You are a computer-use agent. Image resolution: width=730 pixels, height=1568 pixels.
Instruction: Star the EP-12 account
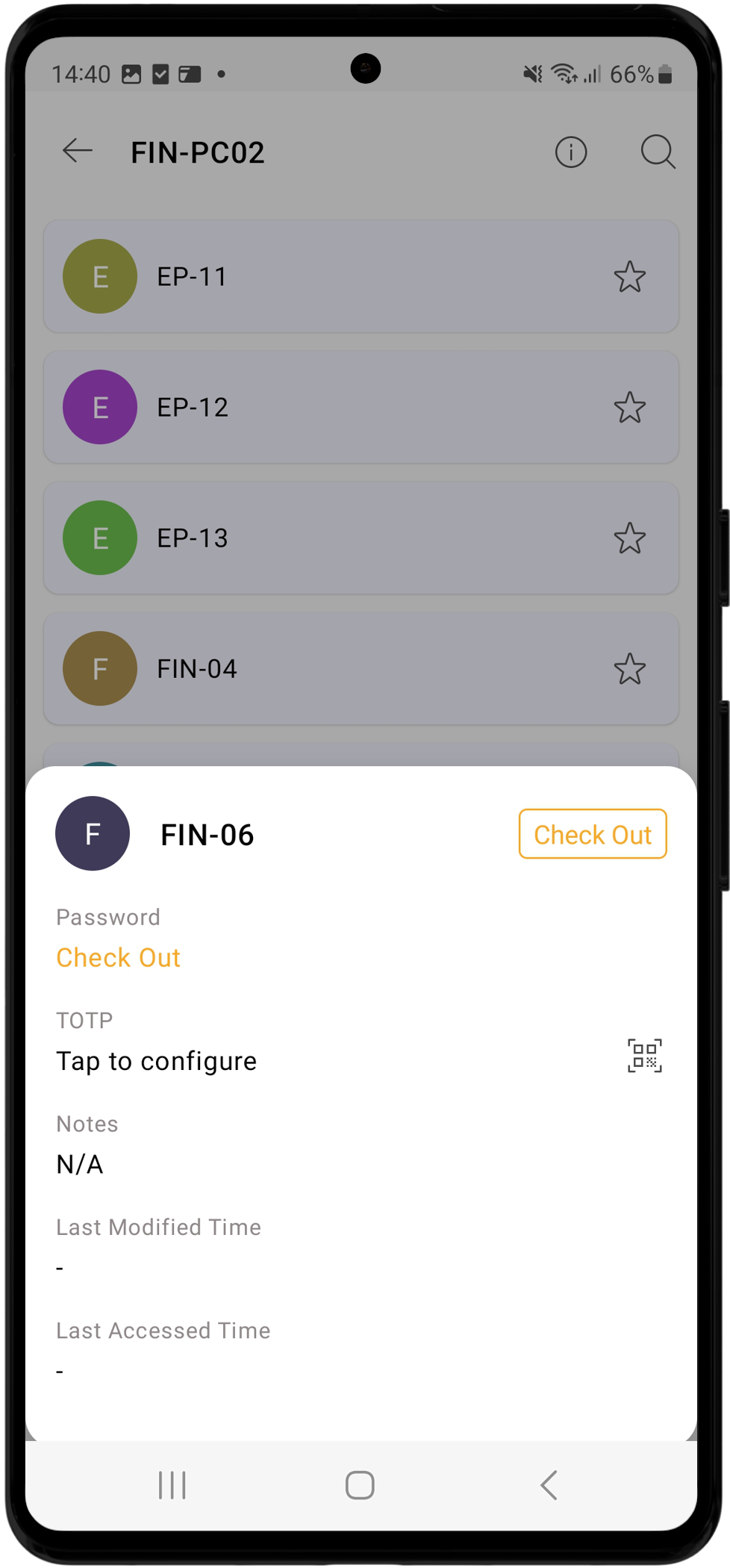[x=629, y=408]
